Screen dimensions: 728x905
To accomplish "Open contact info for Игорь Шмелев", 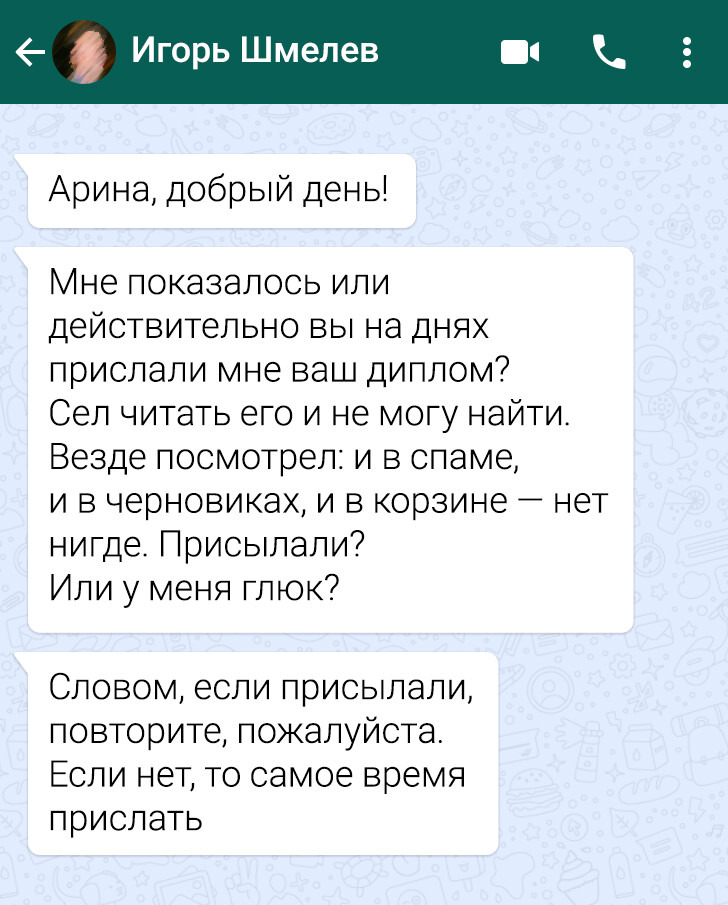I will (x=255, y=50).
